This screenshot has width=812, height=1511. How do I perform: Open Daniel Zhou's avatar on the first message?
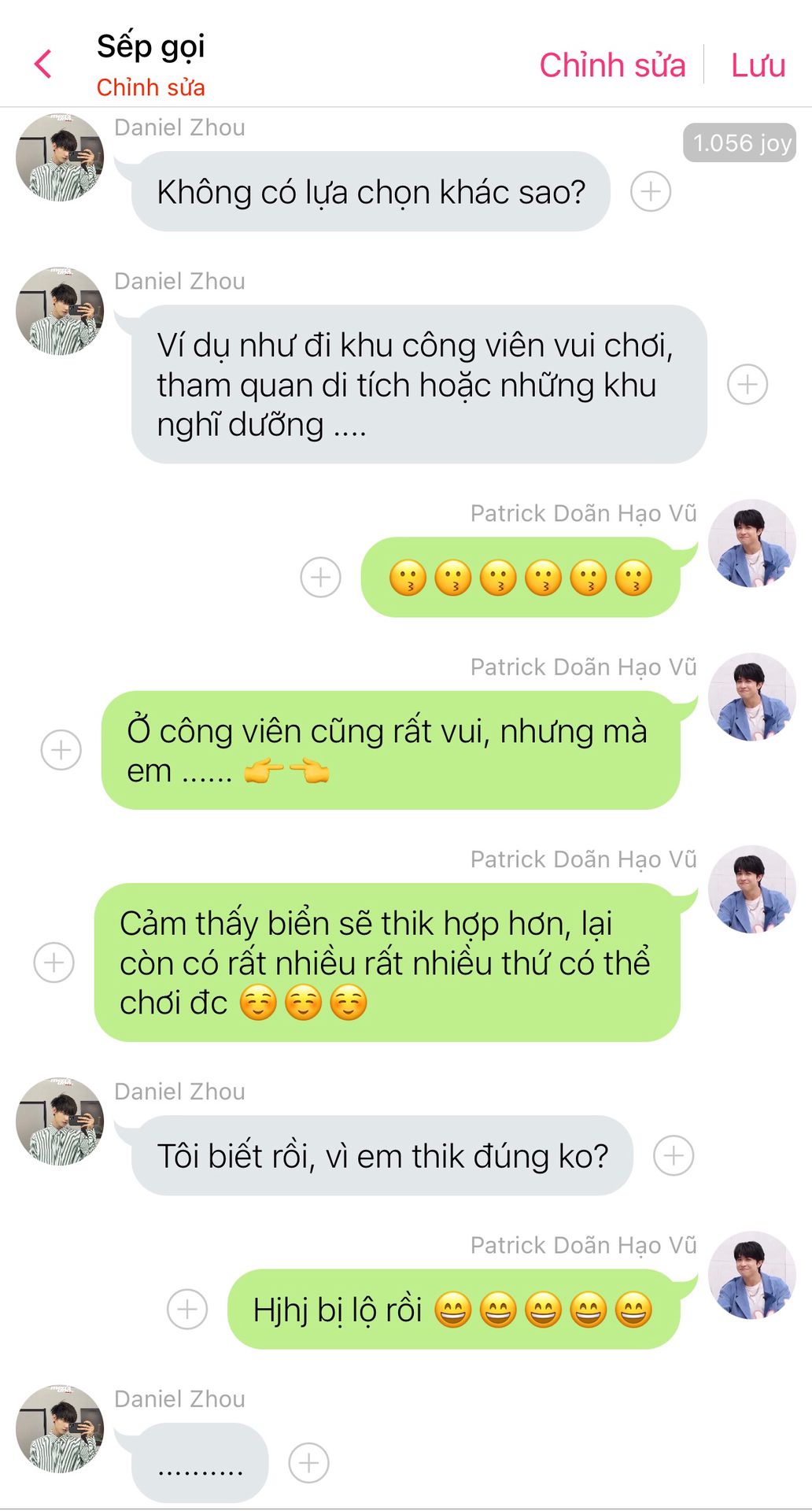(x=60, y=157)
